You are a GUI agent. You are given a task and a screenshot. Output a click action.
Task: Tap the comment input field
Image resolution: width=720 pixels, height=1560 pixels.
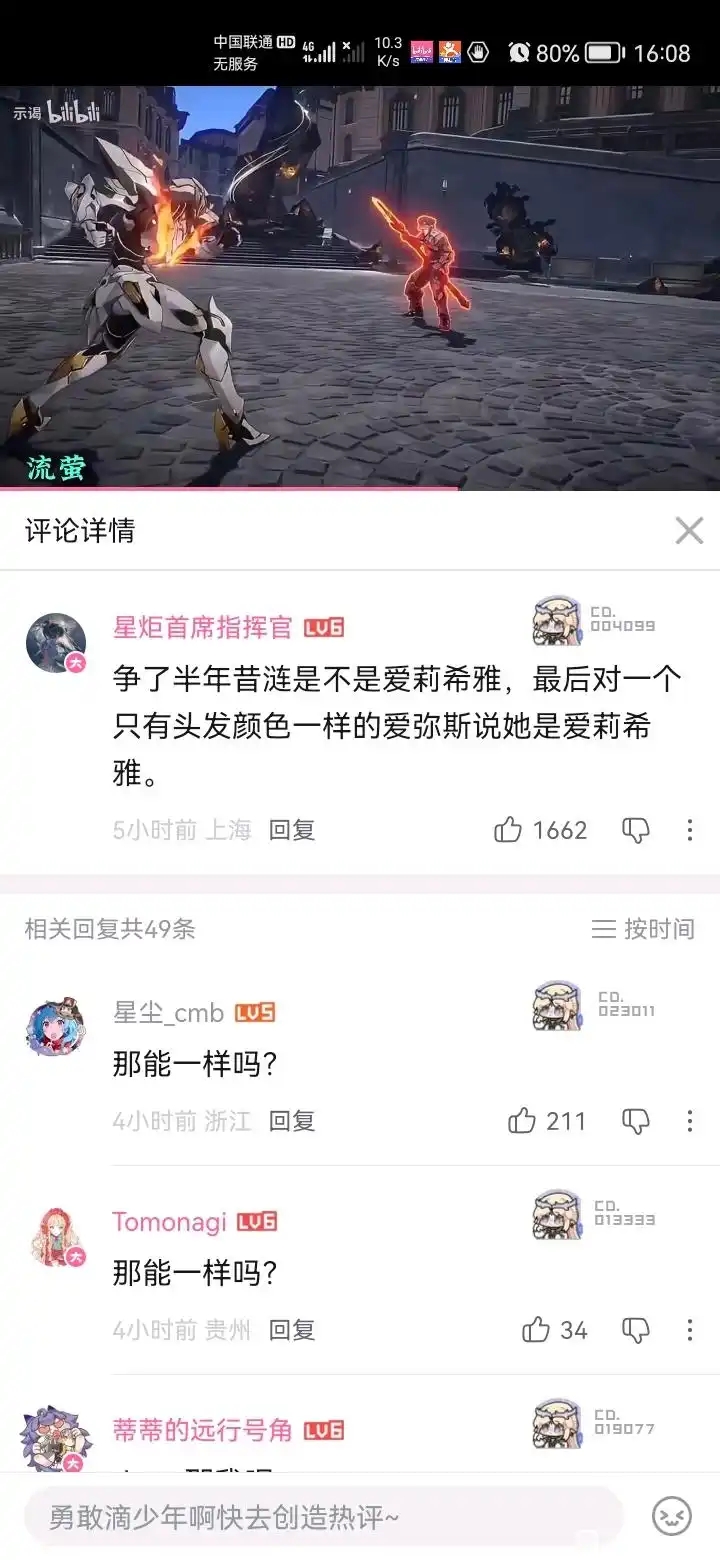323,1517
